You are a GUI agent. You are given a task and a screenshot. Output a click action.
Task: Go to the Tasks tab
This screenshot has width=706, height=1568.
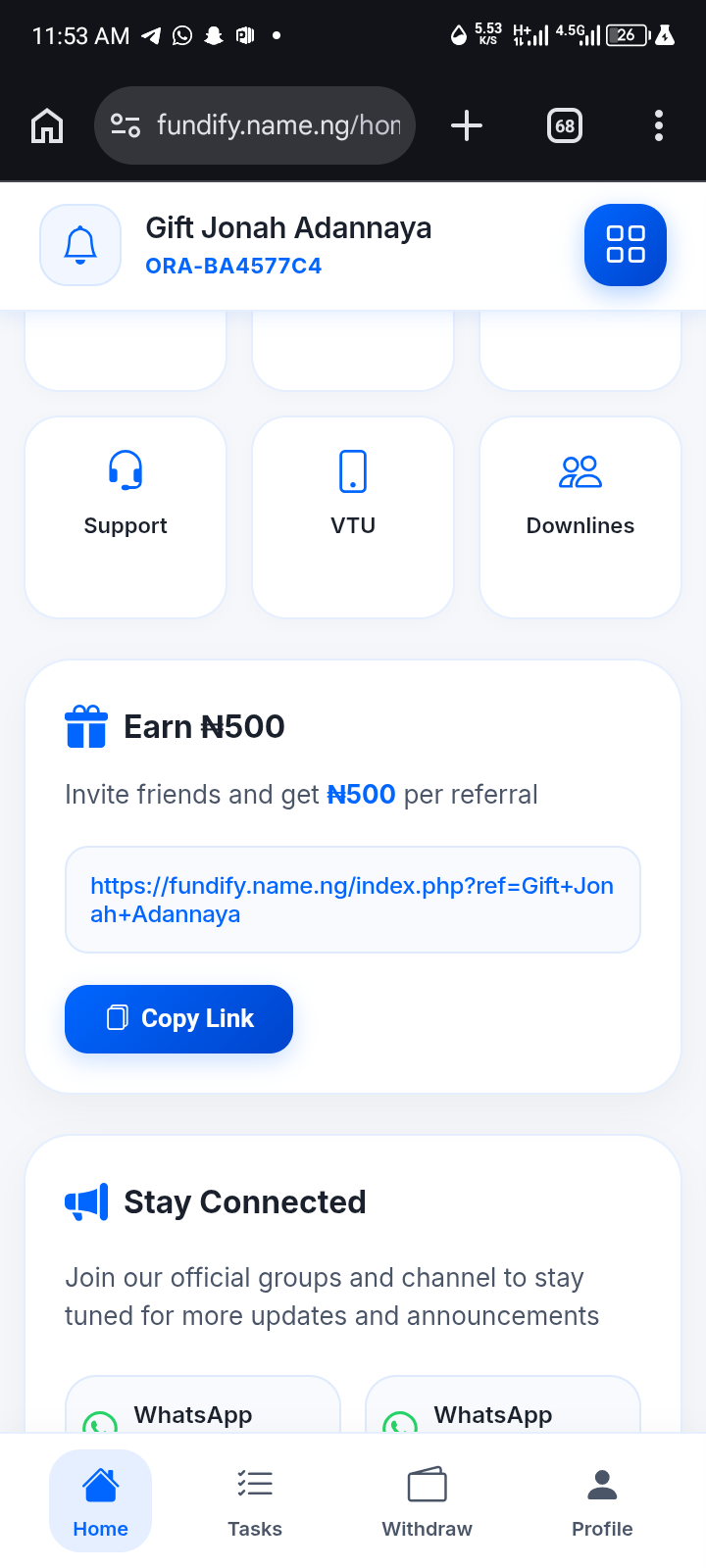tap(255, 1500)
